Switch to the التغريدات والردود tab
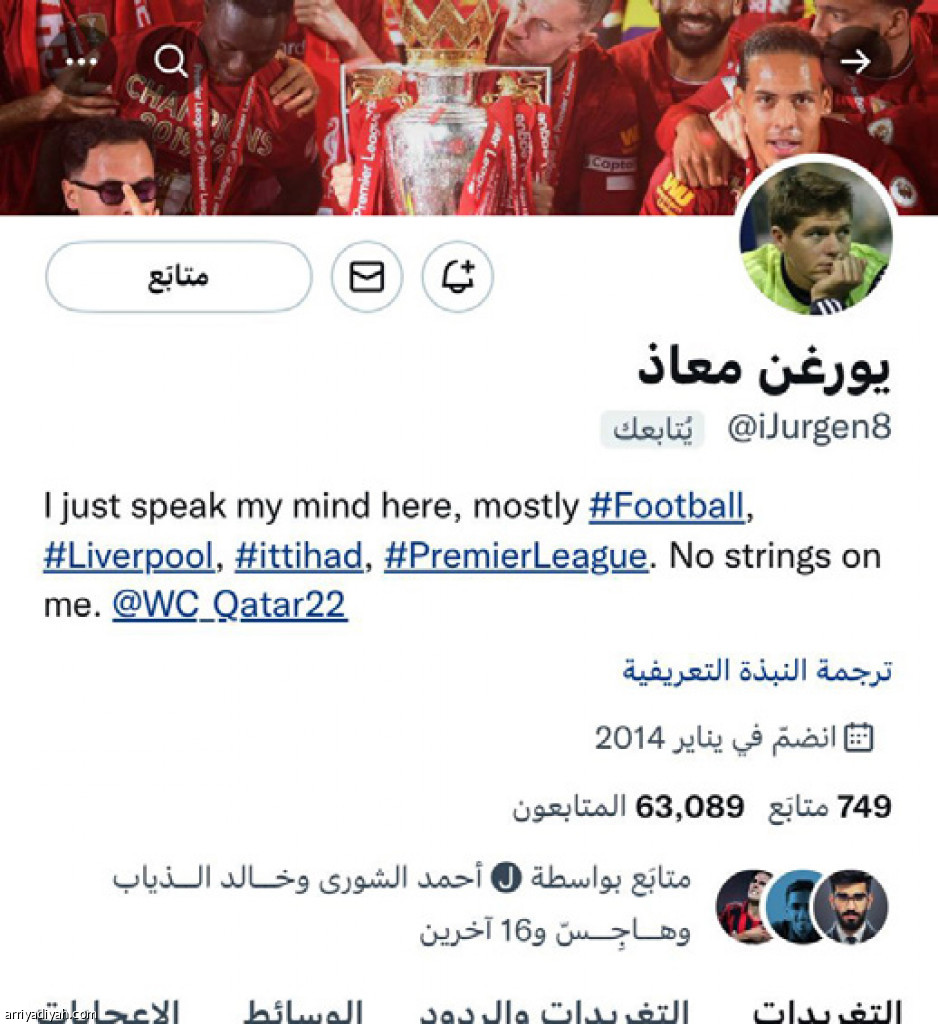This screenshot has height=1024, width=938. coord(553,1010)
